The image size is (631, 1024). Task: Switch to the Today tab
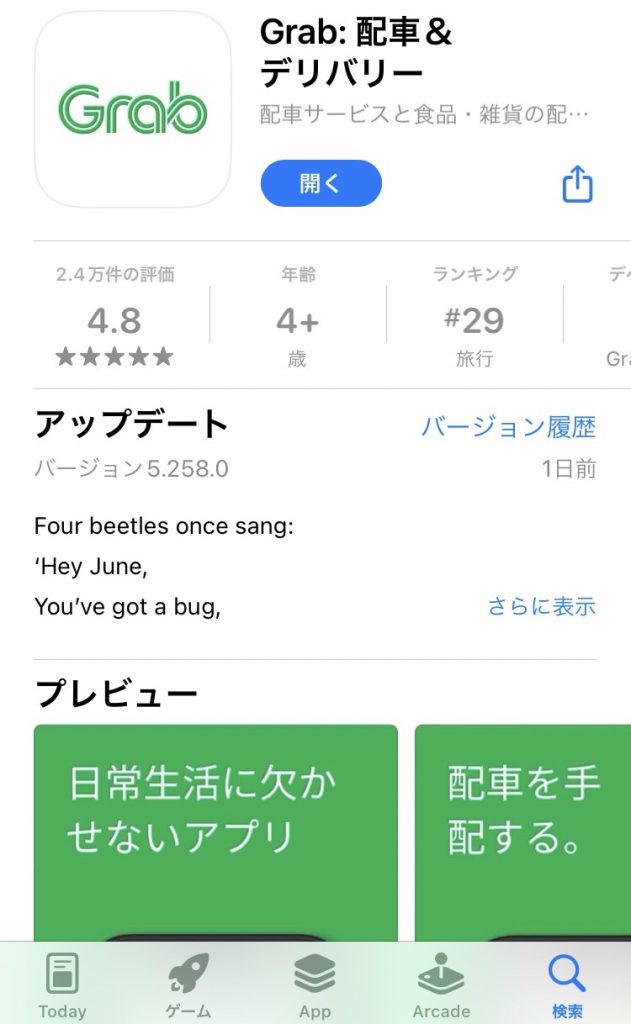[62, 984]
